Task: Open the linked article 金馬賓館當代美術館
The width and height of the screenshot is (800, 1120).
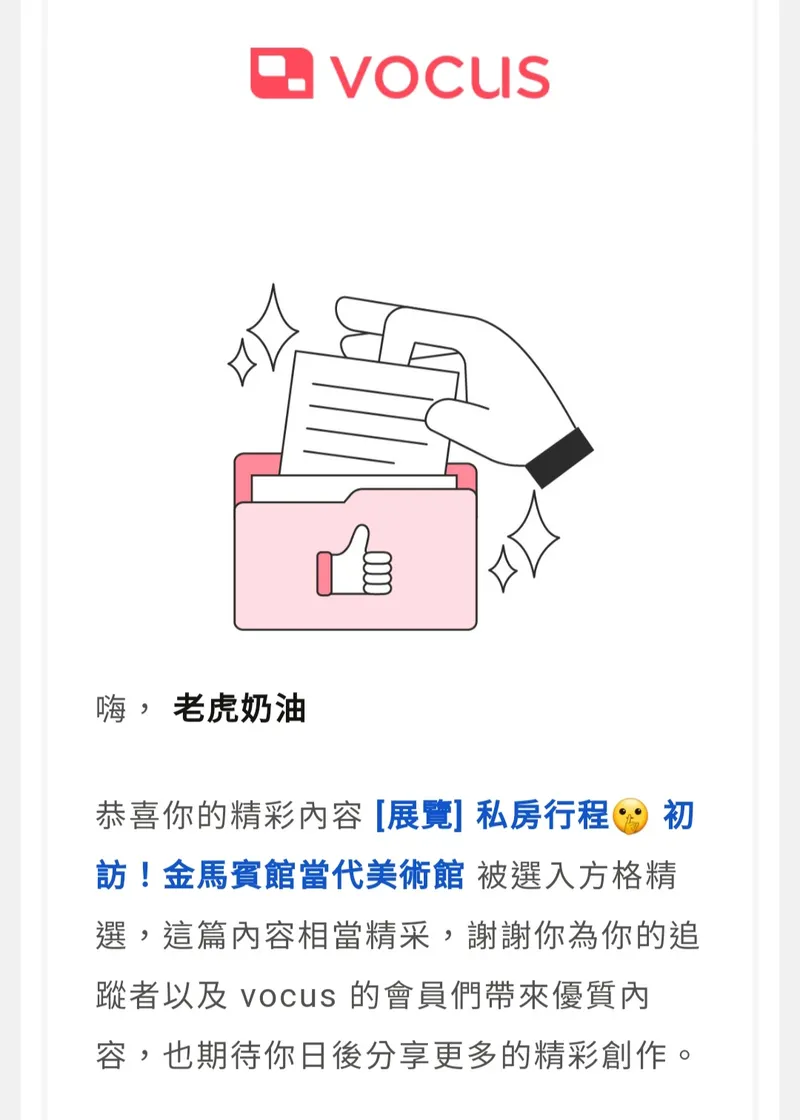Action: pyautogui.click(x=313, y=875)
